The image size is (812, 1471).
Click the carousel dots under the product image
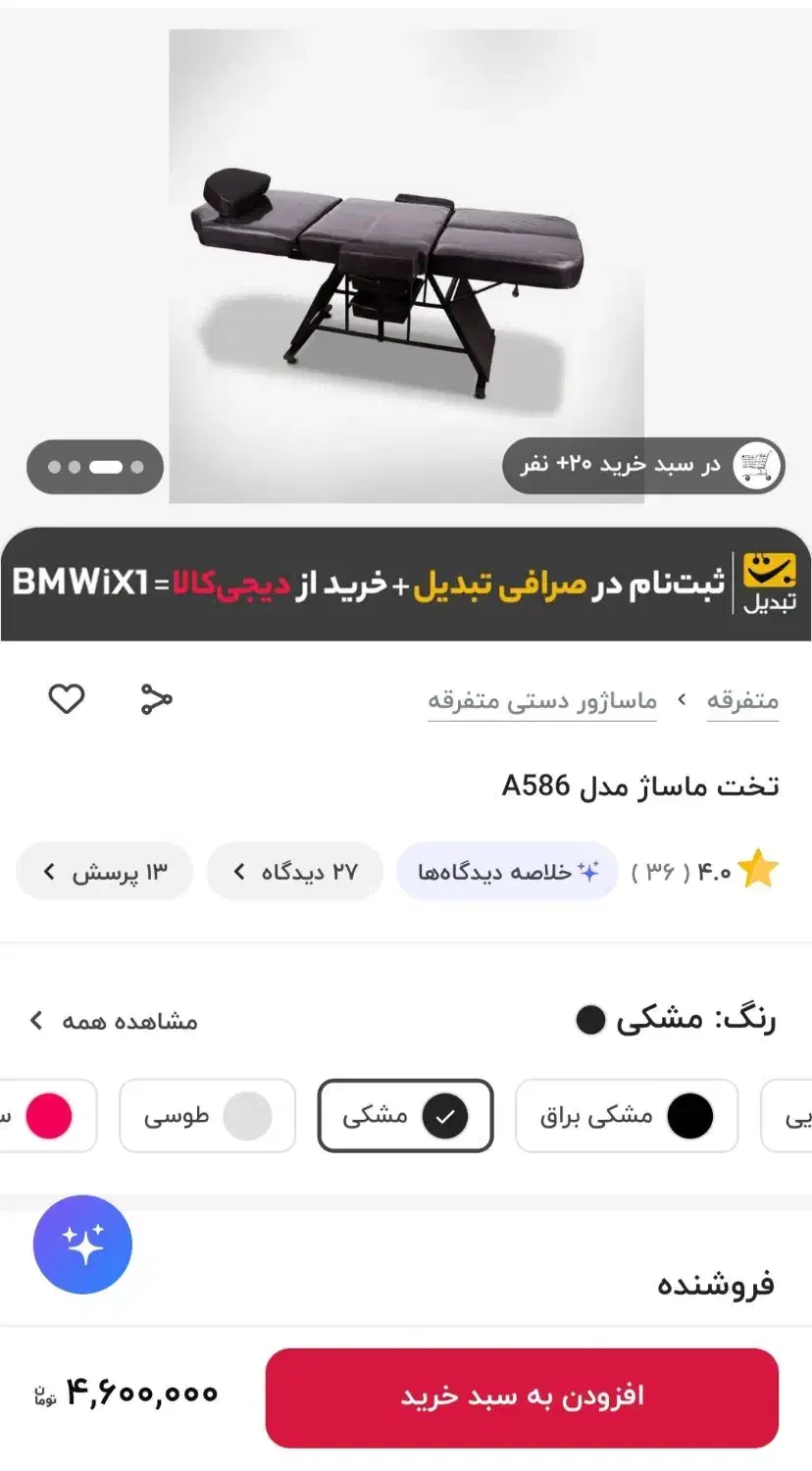(x=94, y=468)
